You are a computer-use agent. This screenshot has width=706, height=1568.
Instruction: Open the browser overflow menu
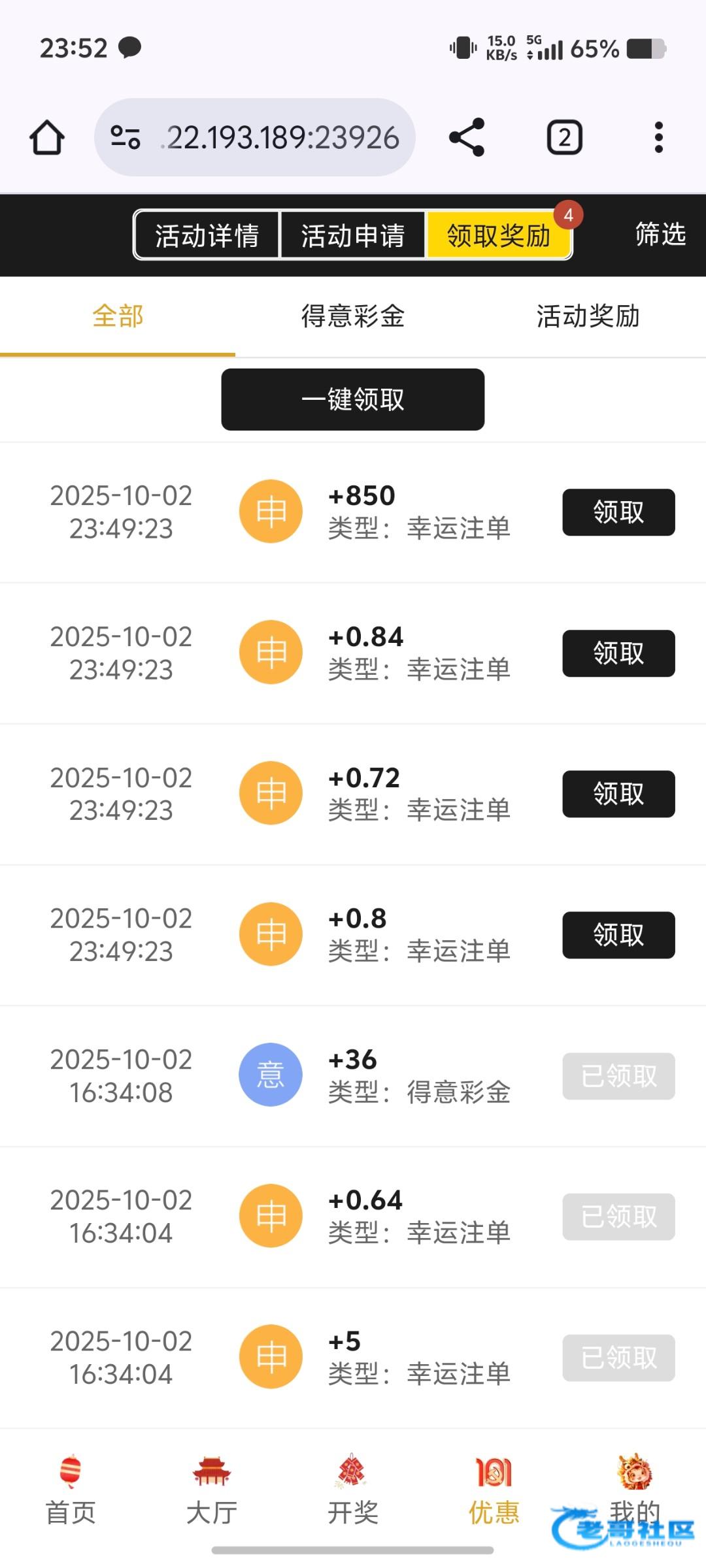pos(658,138)
